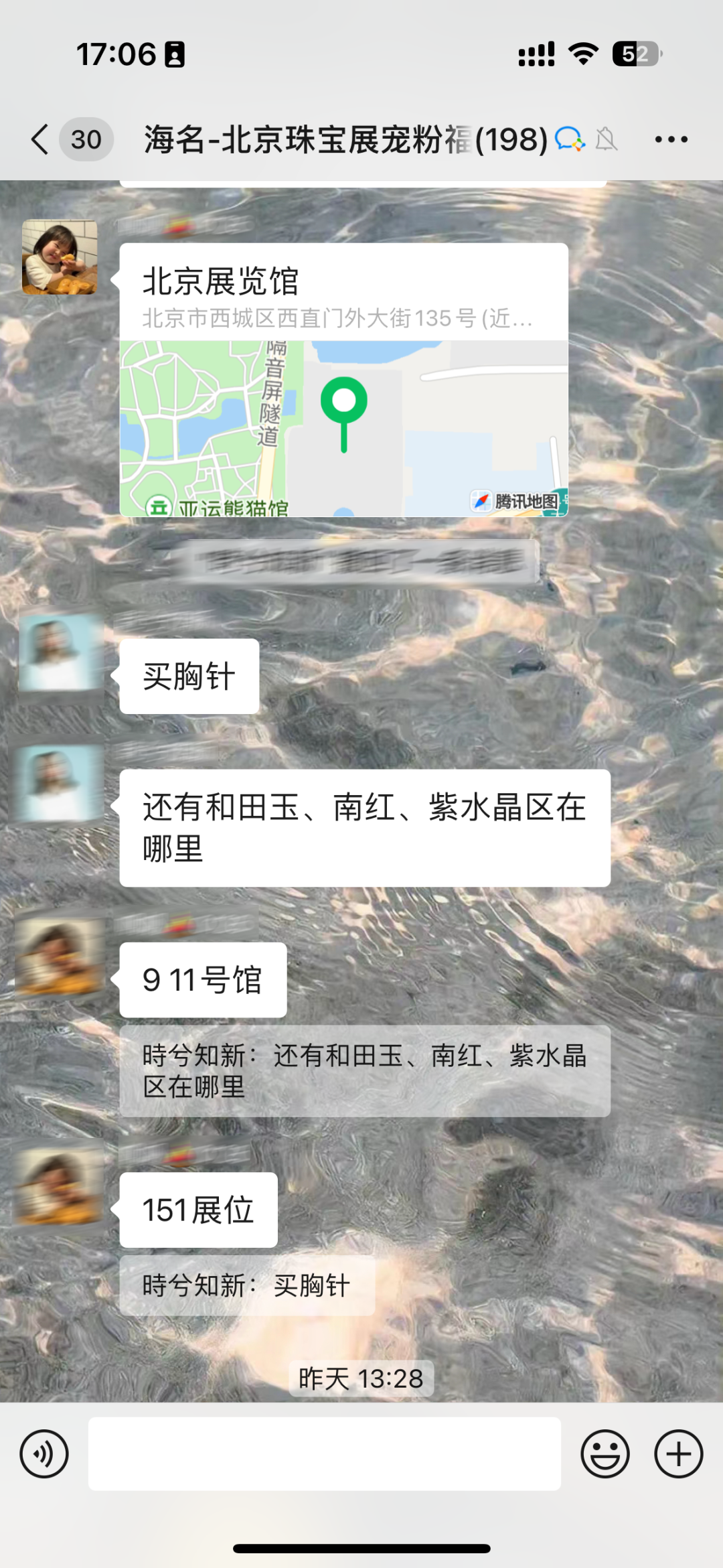Go back to the chat list
Viewport: 723px width, 1568px height.
(x=42, y=139)
